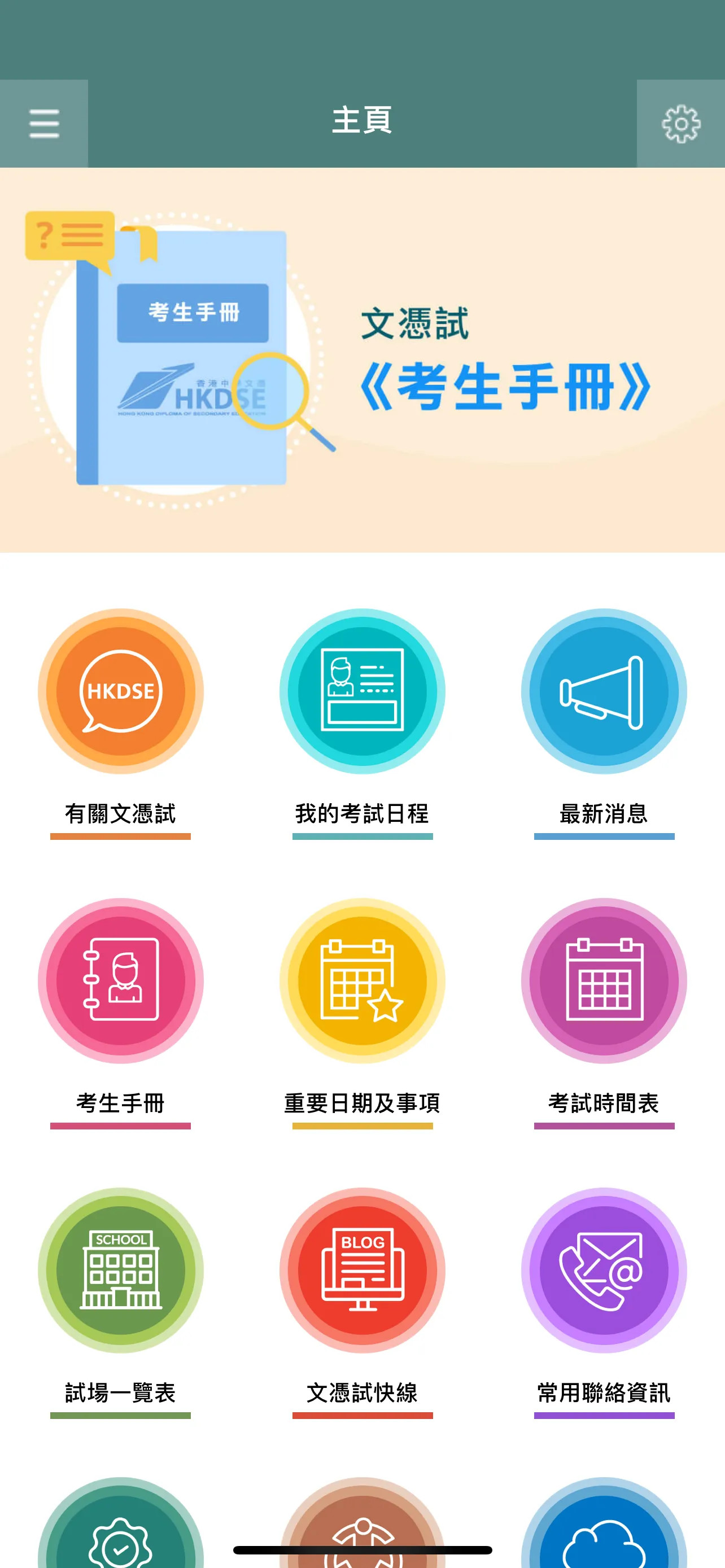Tap the 主頁 title bar
Viewport: 725px width, 1568px height.
(x=362, y=122)
